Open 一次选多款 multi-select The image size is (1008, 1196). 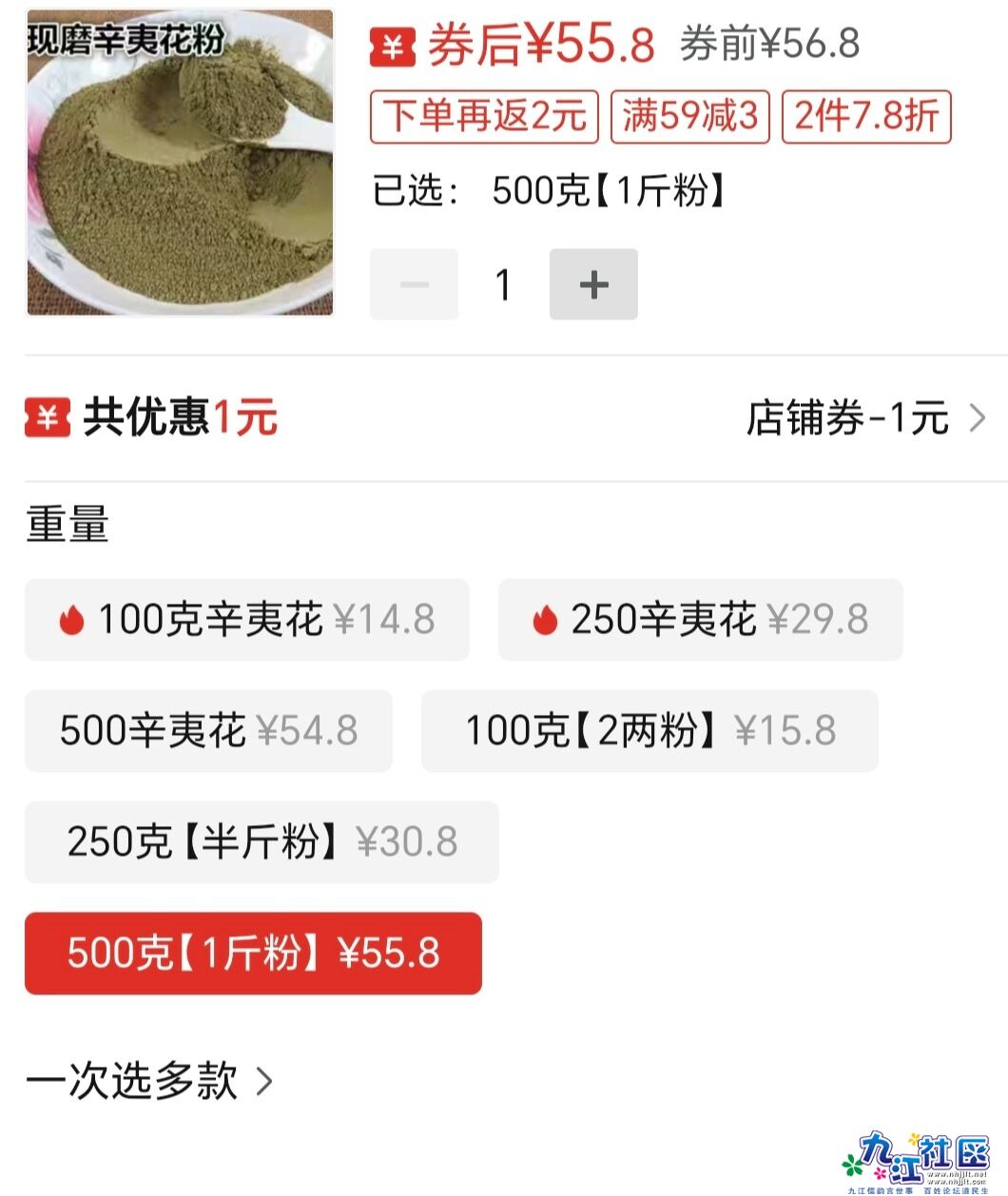[149, 1081]
